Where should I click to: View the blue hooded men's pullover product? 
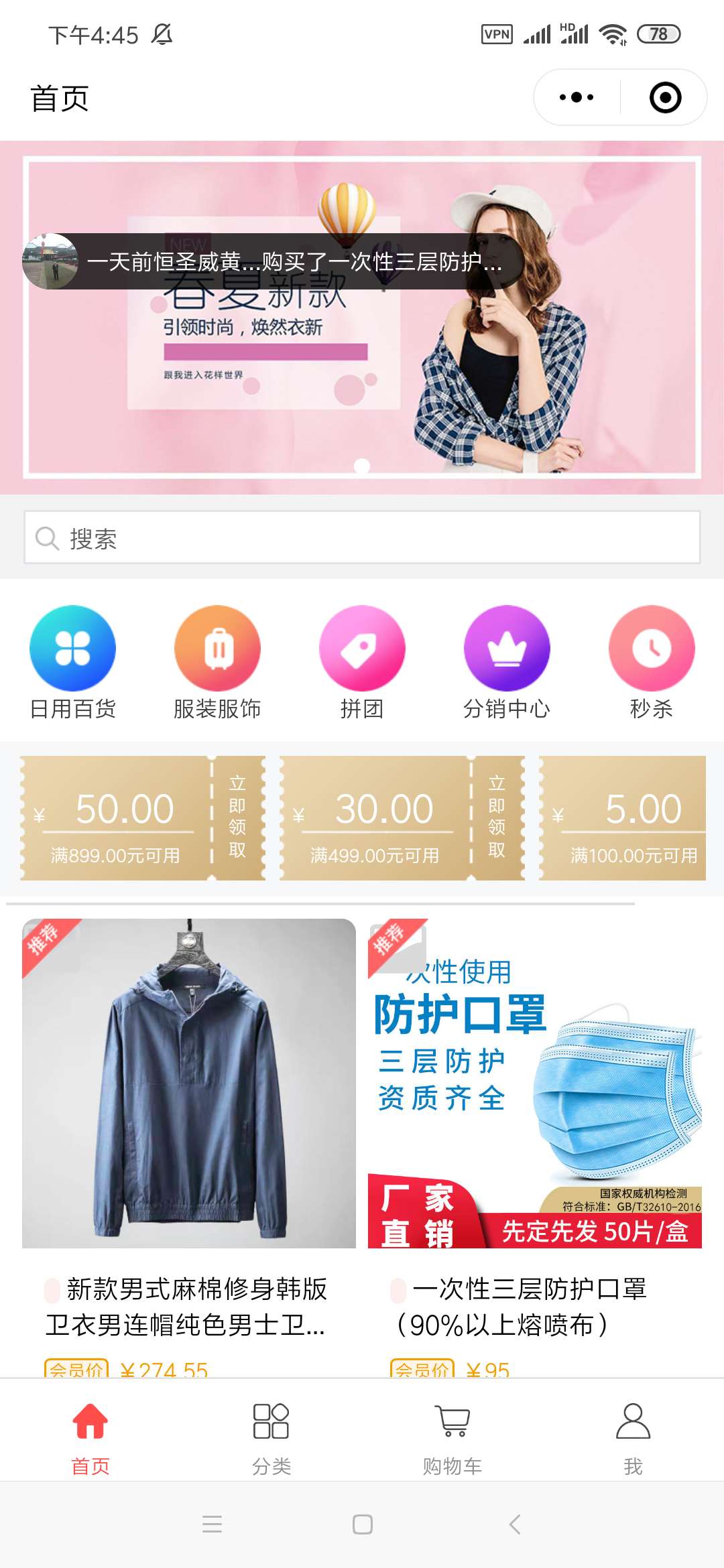[x=189, y=1083]
